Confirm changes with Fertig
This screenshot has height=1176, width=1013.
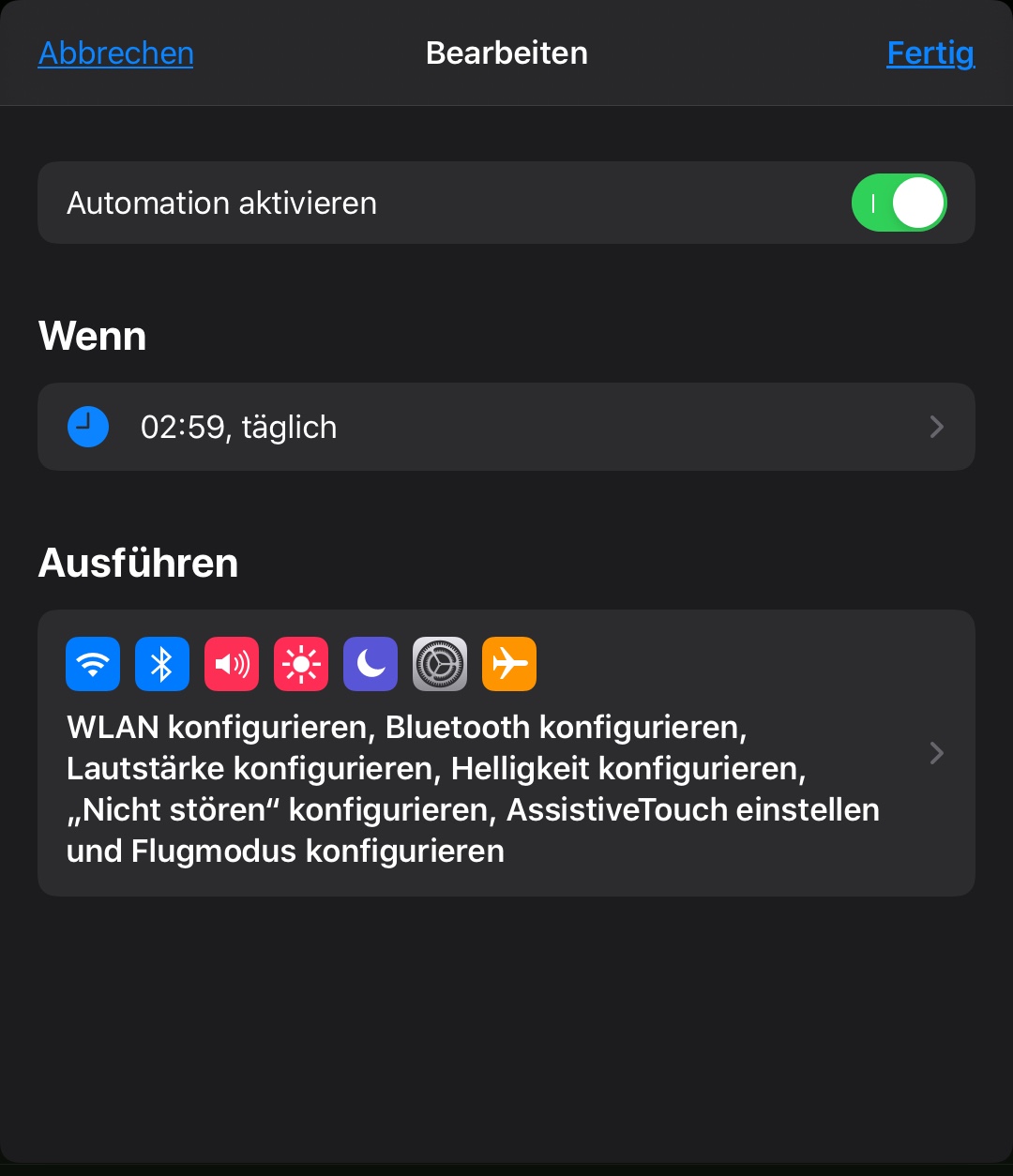click(930, 53)
